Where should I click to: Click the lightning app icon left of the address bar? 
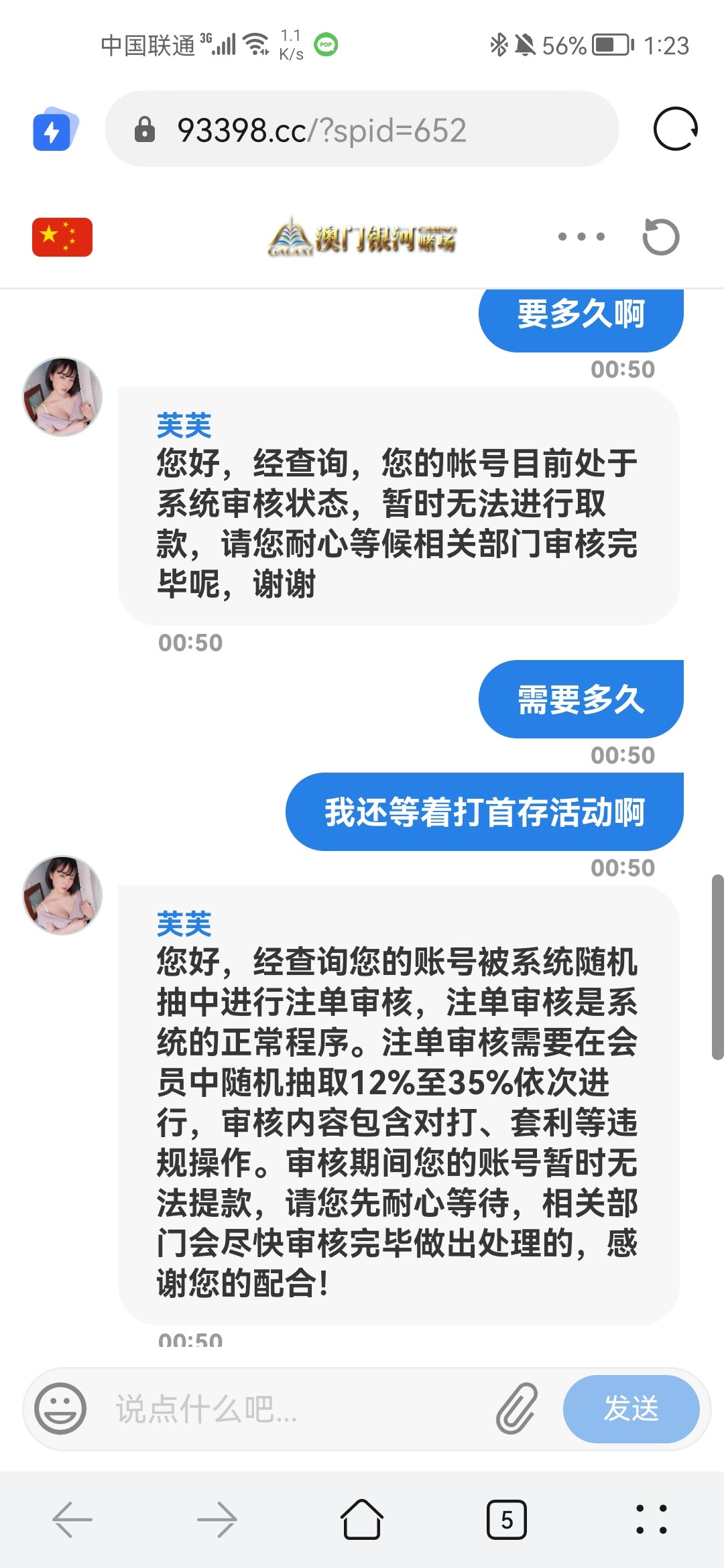click(55, 131)
